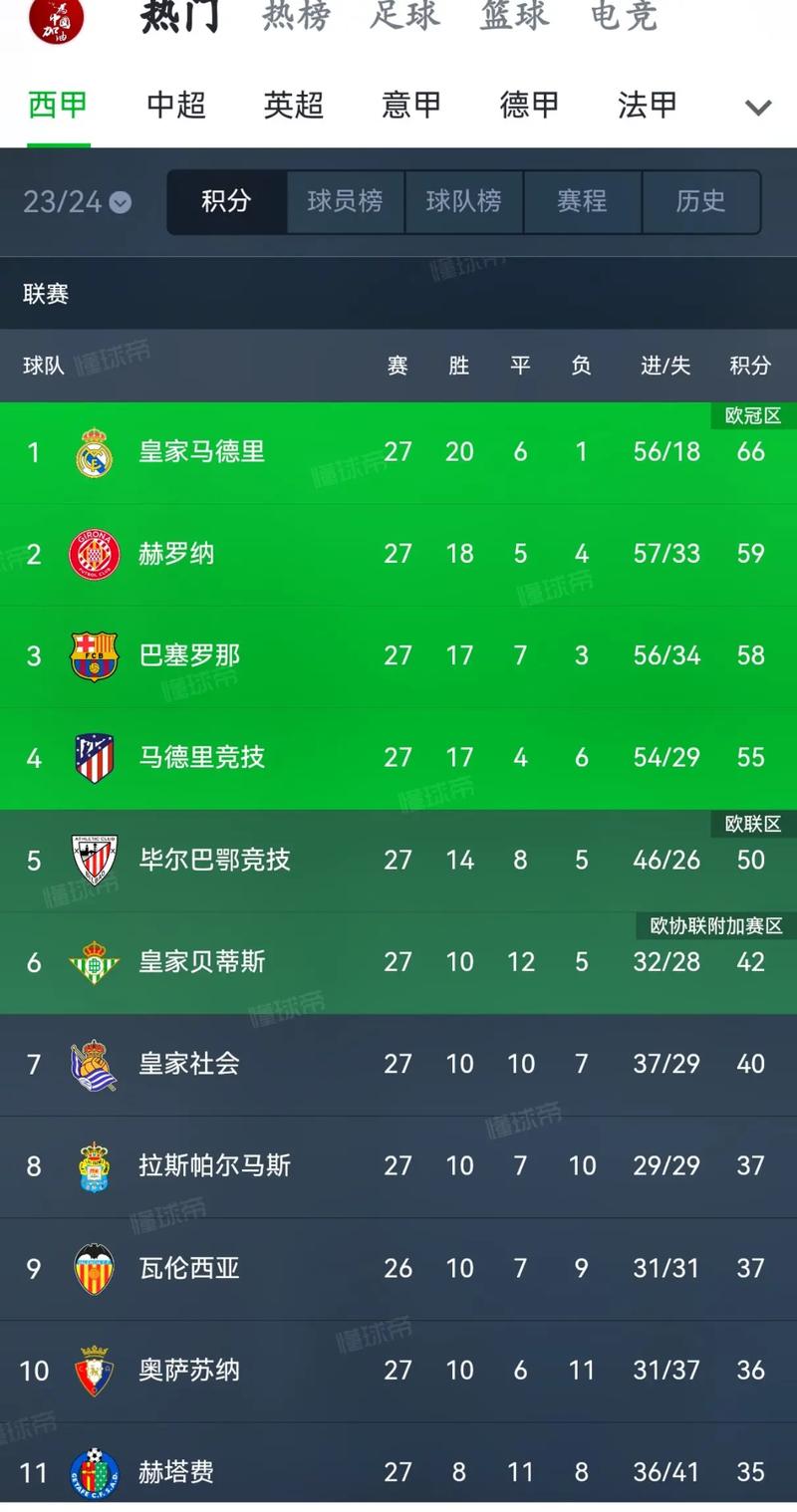The width and height of the screenshot is (797, 1512).
Task: Open 瓦伦西亚 team row
Action: tap(189, 1268)
